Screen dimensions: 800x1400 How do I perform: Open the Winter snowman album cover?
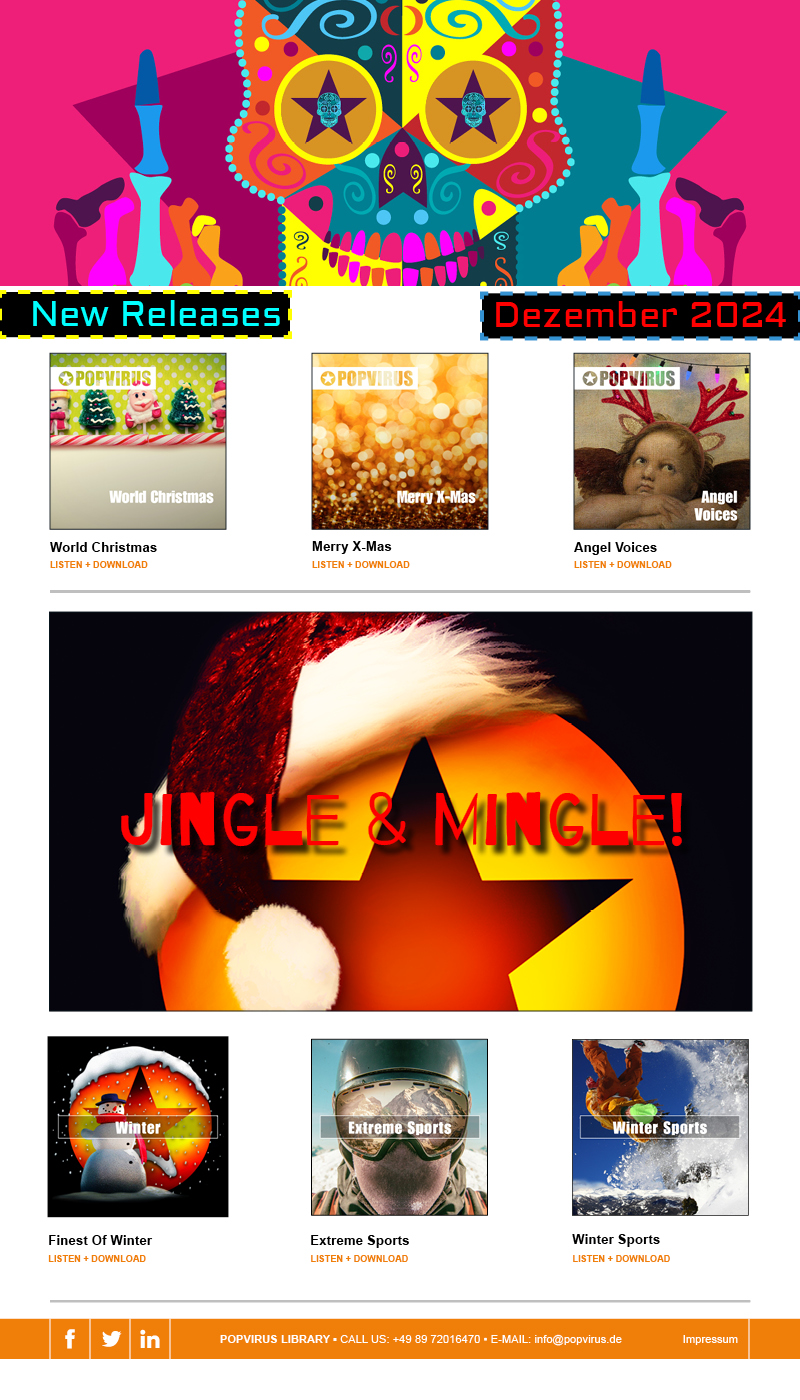pos(138,1127)
